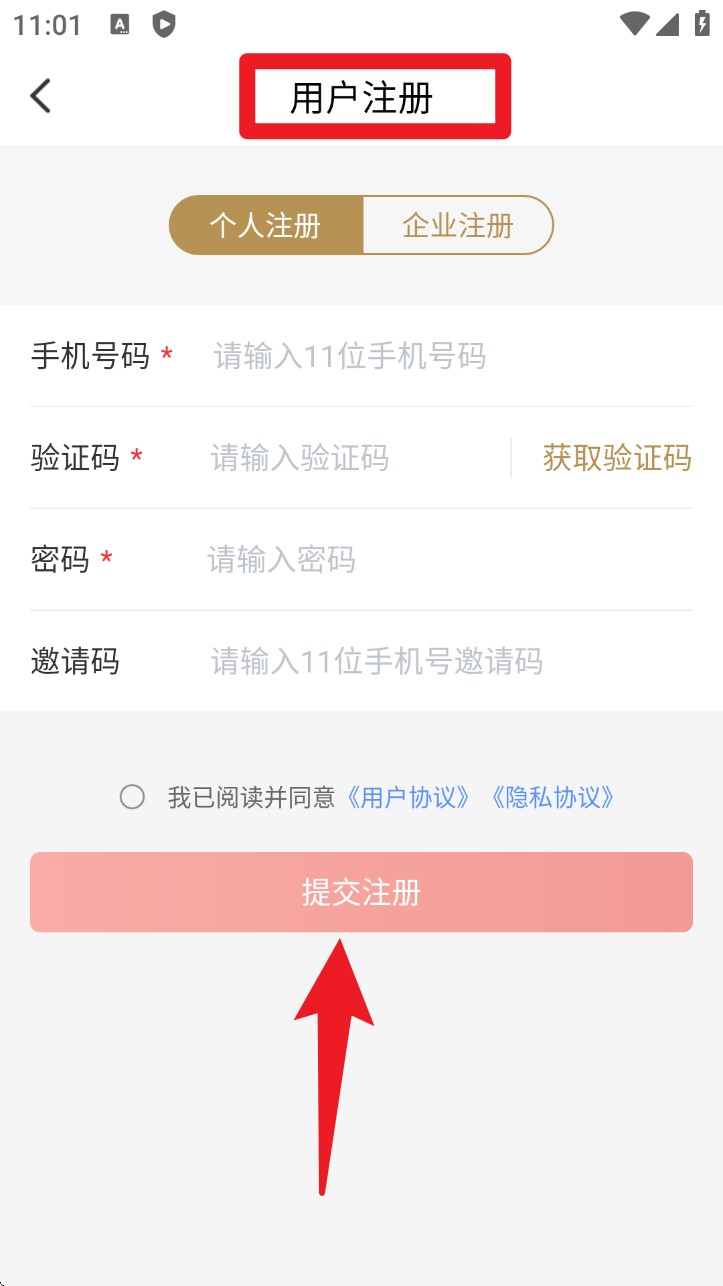Go back using the arrow icon

pyautogui.click(x=41, y=96)
